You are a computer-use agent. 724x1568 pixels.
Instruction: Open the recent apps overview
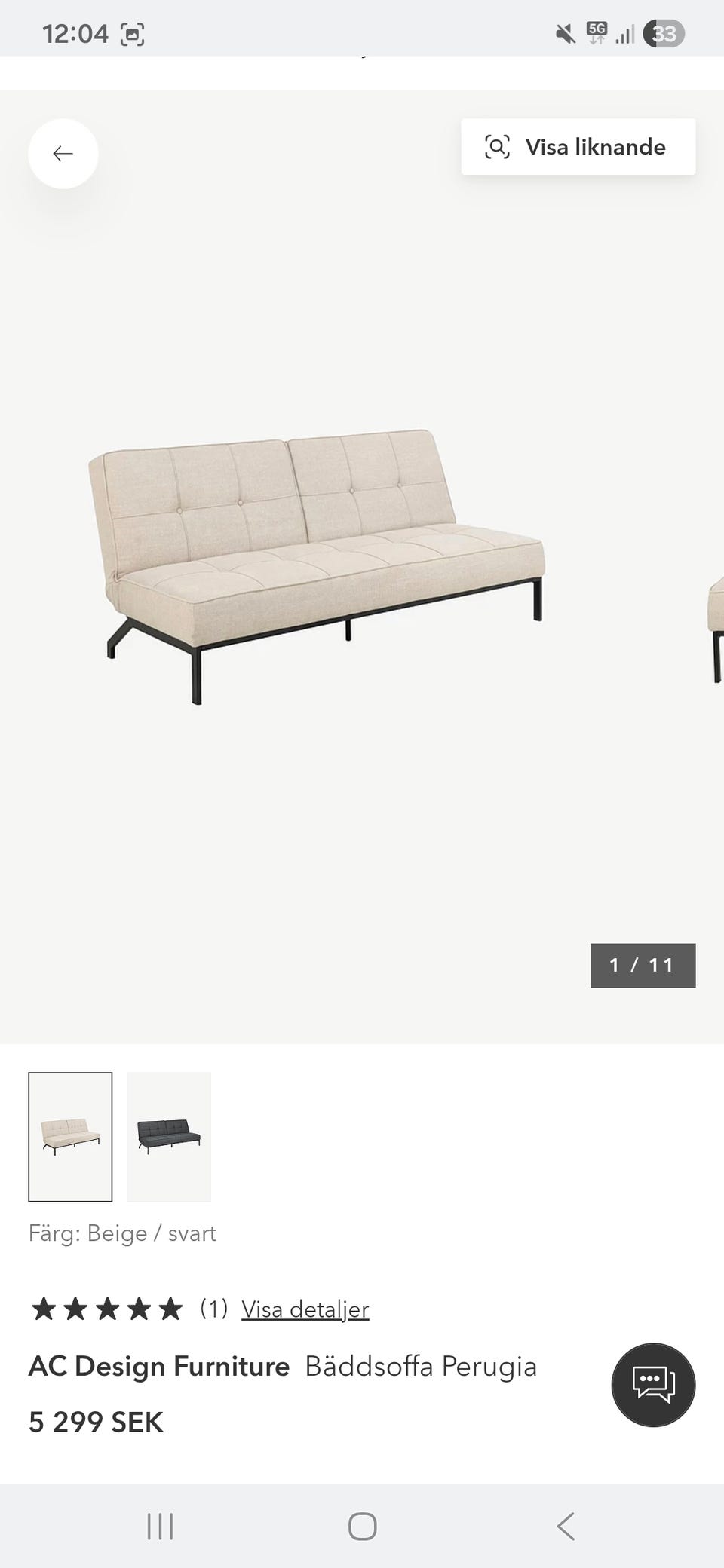point(160,1527)
